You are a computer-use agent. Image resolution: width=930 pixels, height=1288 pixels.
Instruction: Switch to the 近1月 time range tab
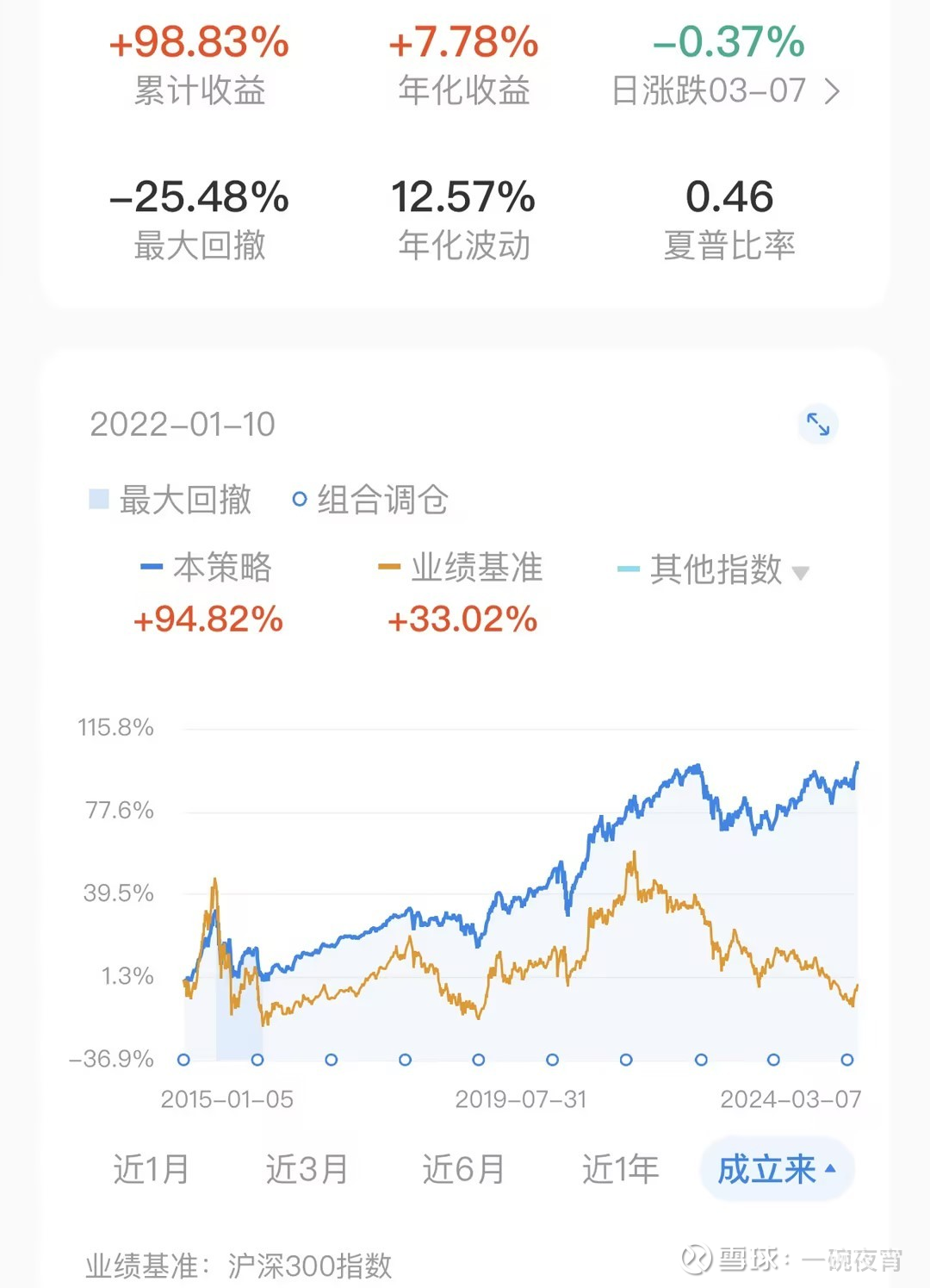150,1169
